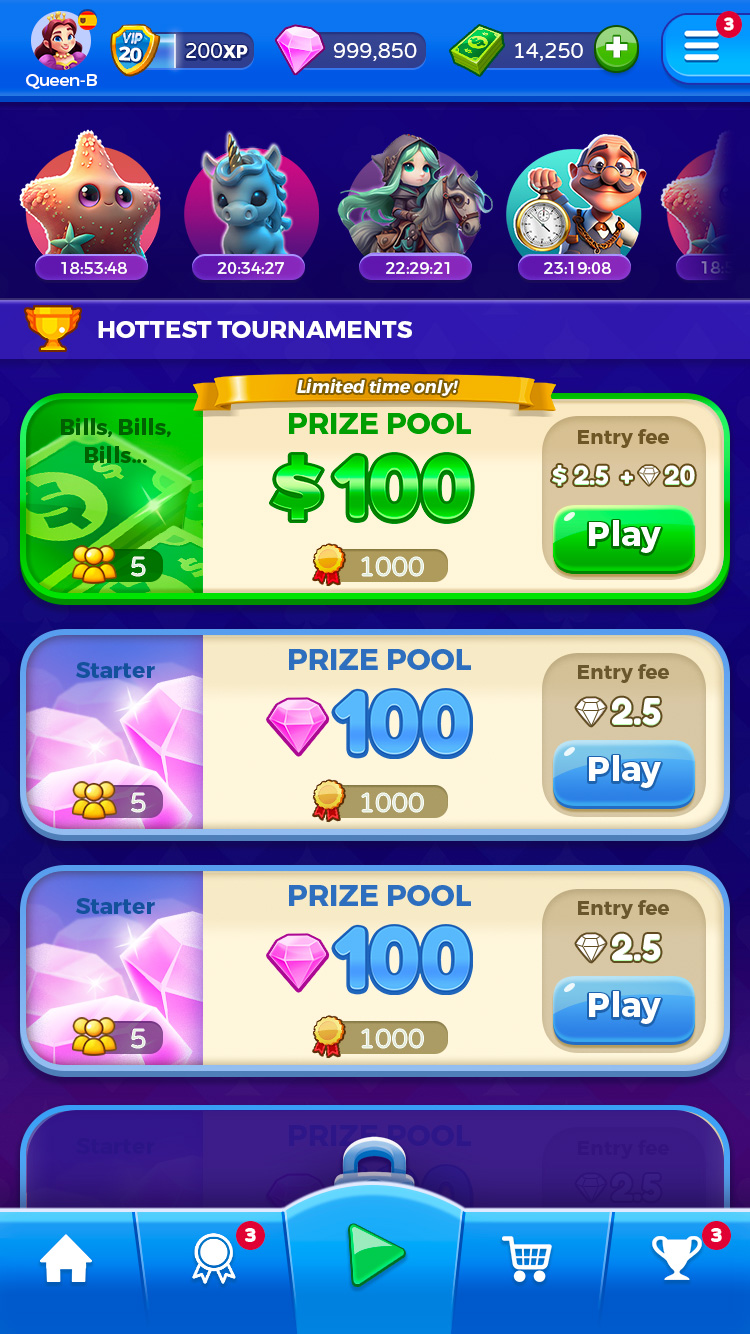Open the rewards ribbon tab

[x=214, y=1258]
